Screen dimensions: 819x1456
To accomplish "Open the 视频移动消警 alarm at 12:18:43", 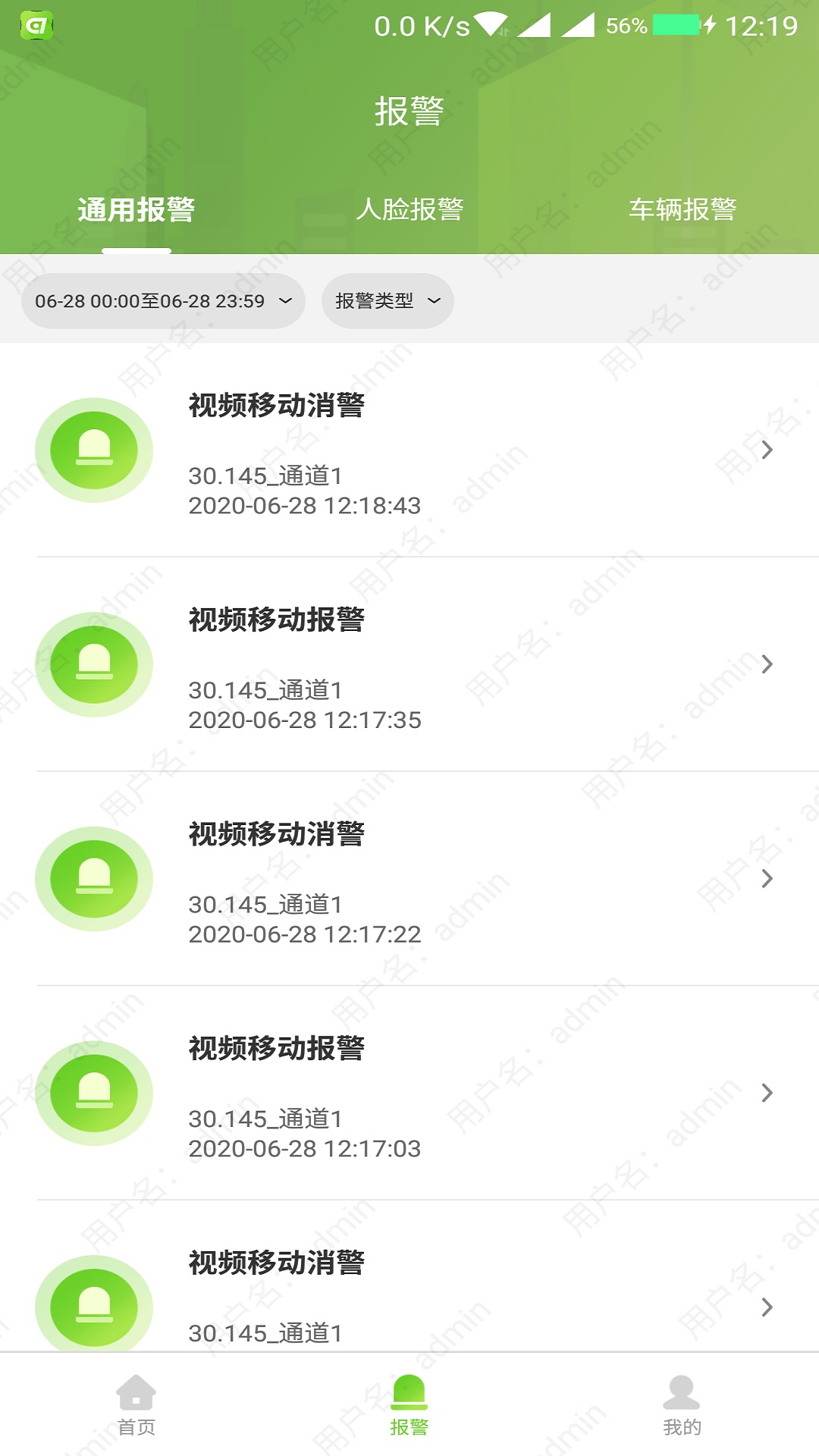I will (x=409, y=450).
